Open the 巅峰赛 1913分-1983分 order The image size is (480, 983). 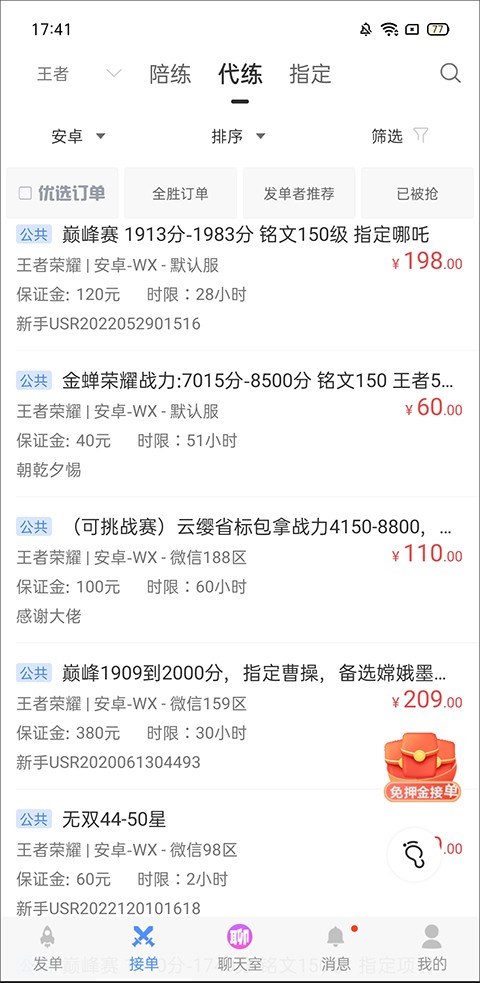240,279
